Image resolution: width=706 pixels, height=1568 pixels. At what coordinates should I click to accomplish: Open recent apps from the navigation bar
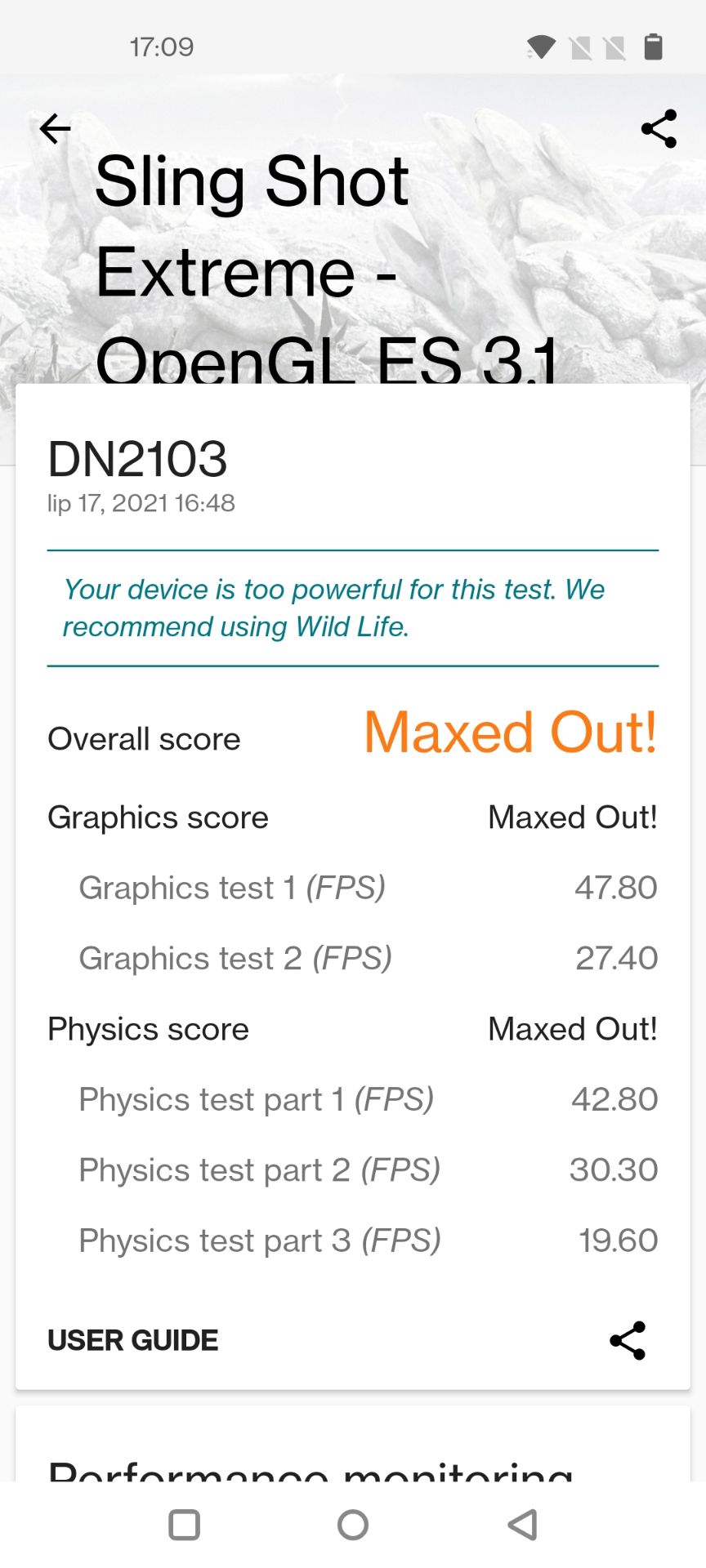pyautogui.click(x=184, y=1524)
